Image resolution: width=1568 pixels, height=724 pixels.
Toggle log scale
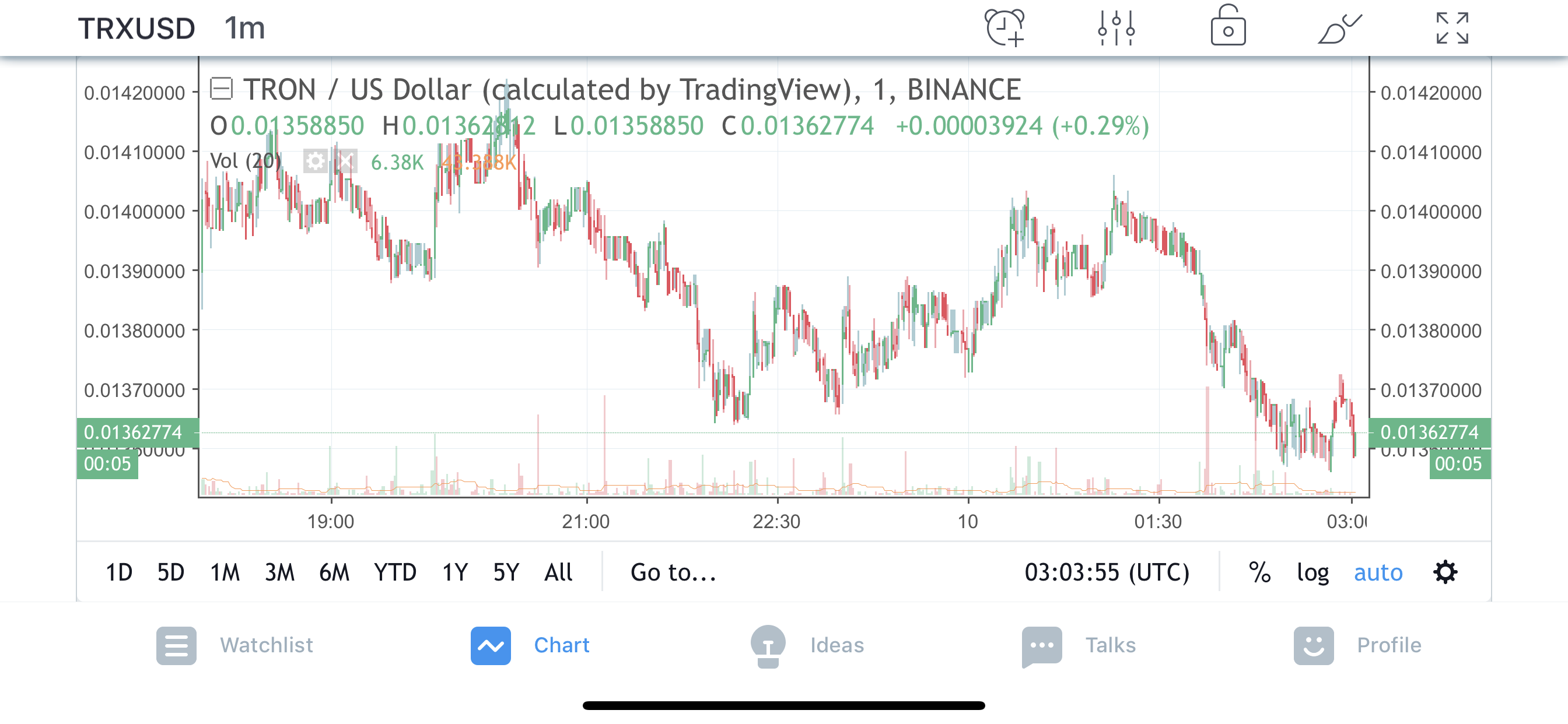tap(1312, 572)
